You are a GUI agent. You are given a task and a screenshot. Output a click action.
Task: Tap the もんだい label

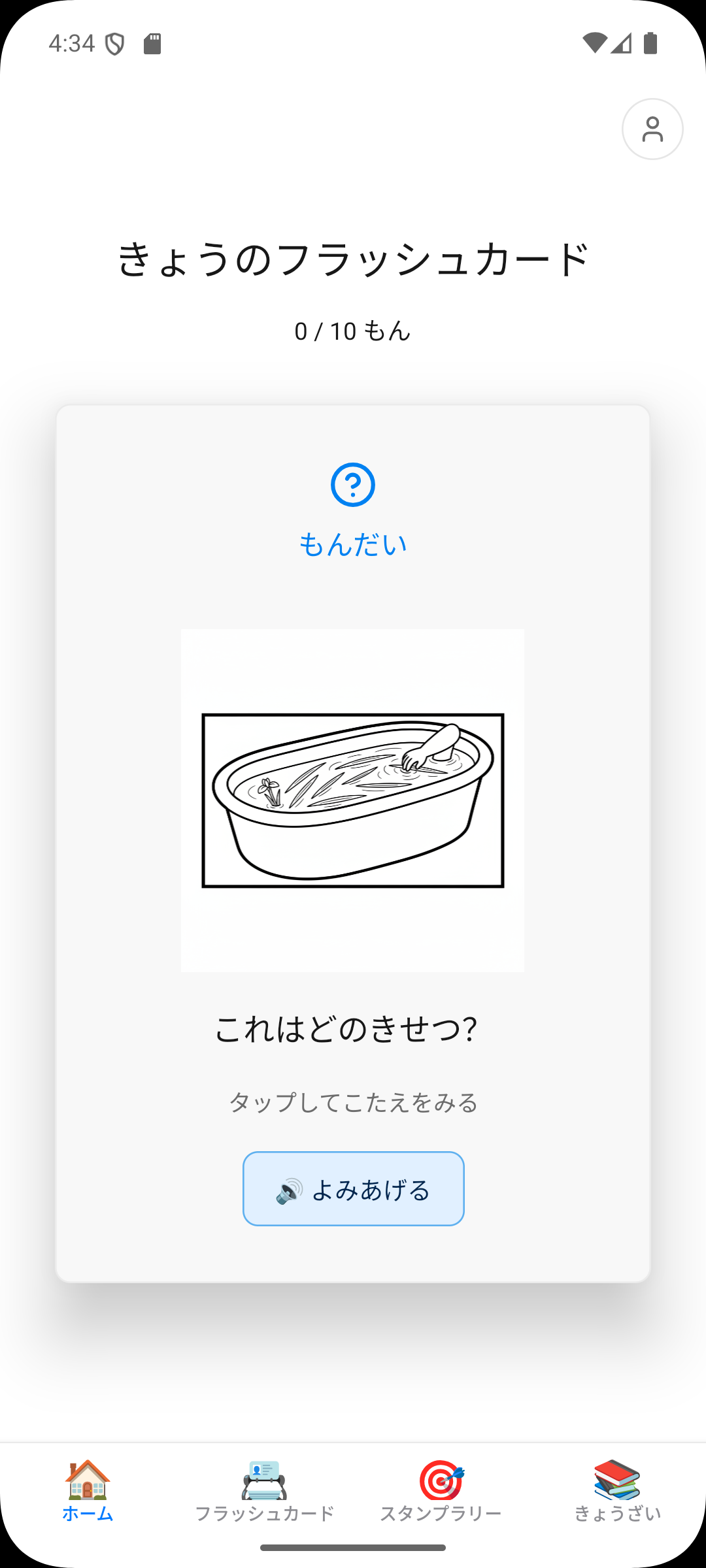click(x=353, y=544)
